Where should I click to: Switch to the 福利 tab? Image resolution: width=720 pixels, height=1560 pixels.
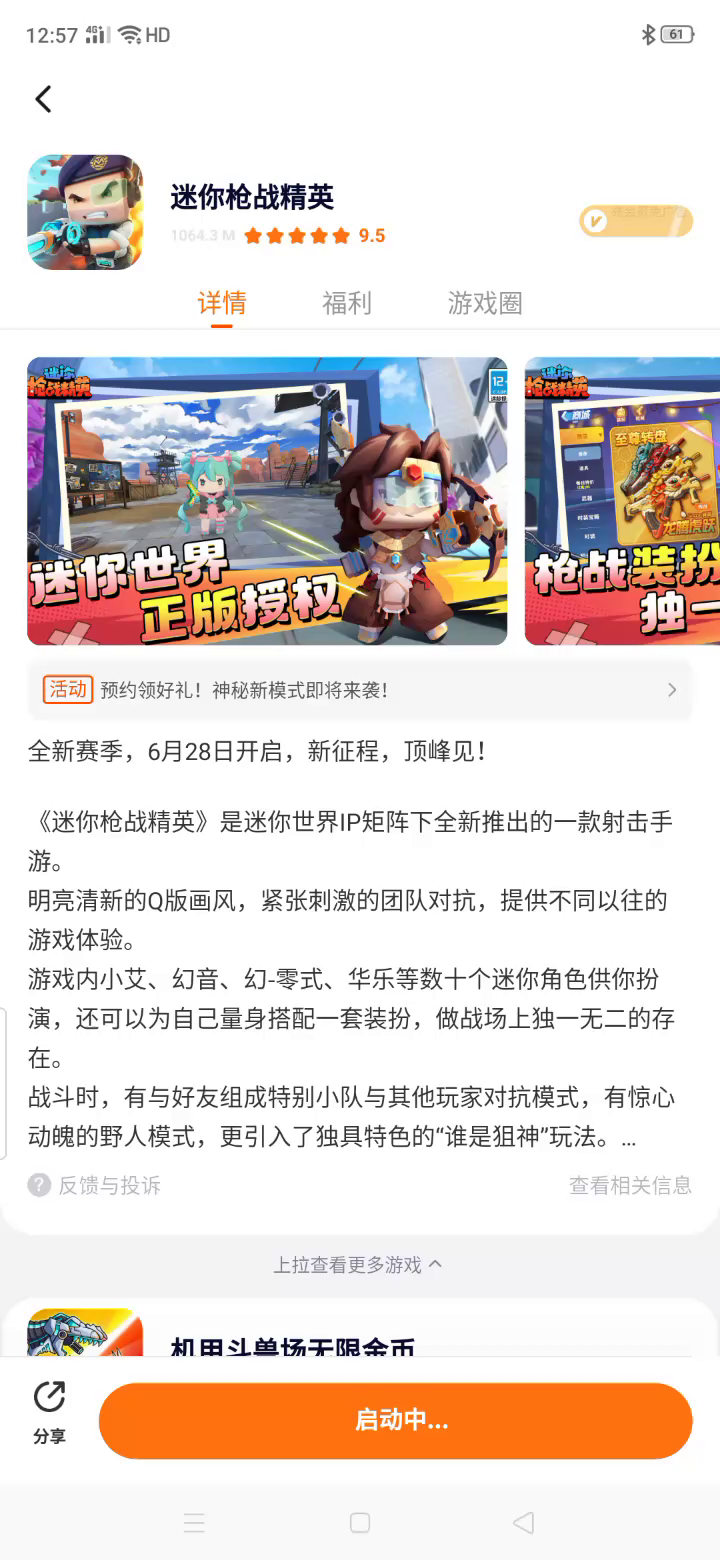(x=347, y=303)
